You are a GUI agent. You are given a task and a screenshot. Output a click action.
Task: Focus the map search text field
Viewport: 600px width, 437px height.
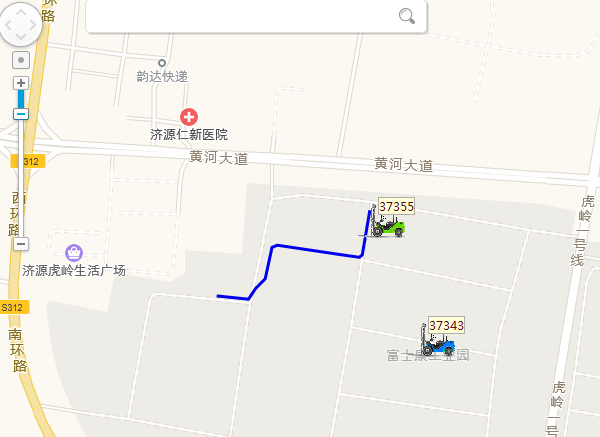click(240, 15)
